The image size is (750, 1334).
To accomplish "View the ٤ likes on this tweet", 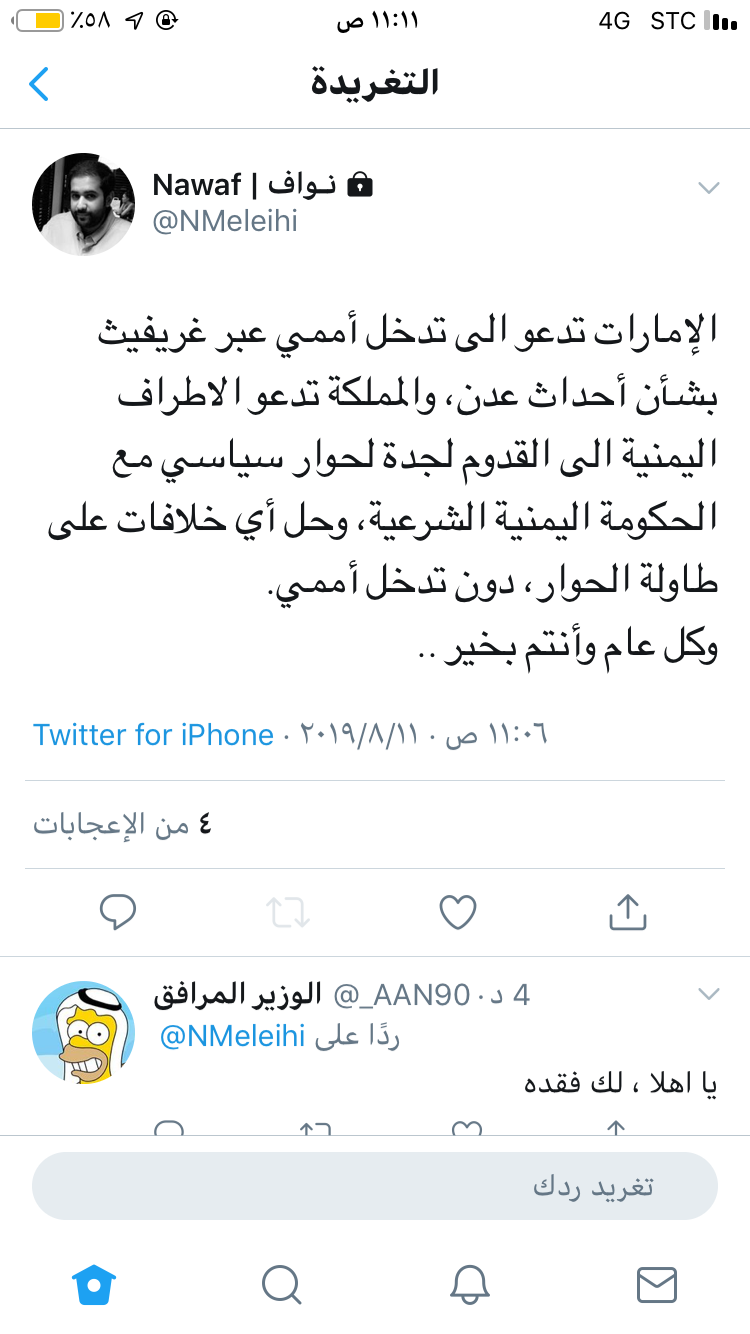I will 123,825.
